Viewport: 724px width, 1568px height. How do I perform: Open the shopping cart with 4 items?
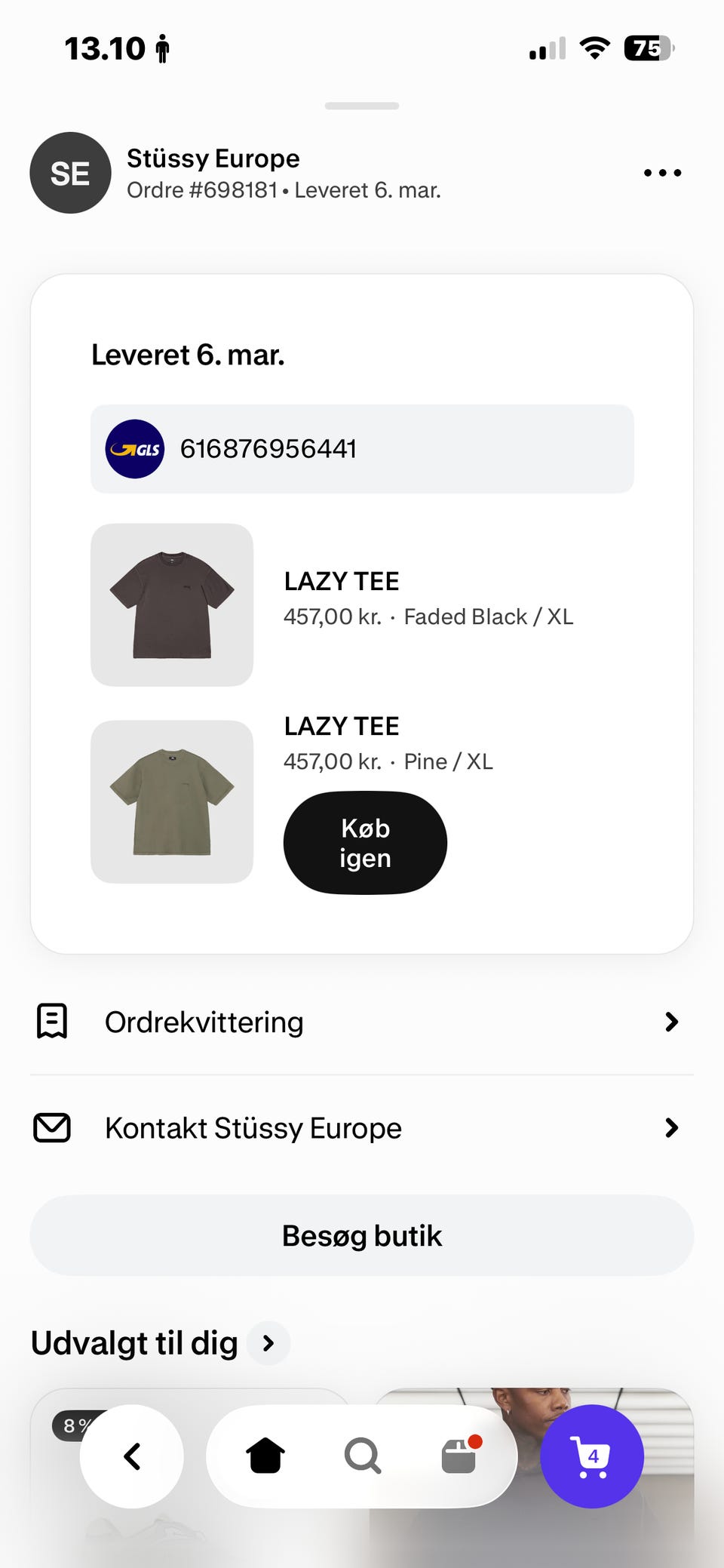[x=592, y=1456]
